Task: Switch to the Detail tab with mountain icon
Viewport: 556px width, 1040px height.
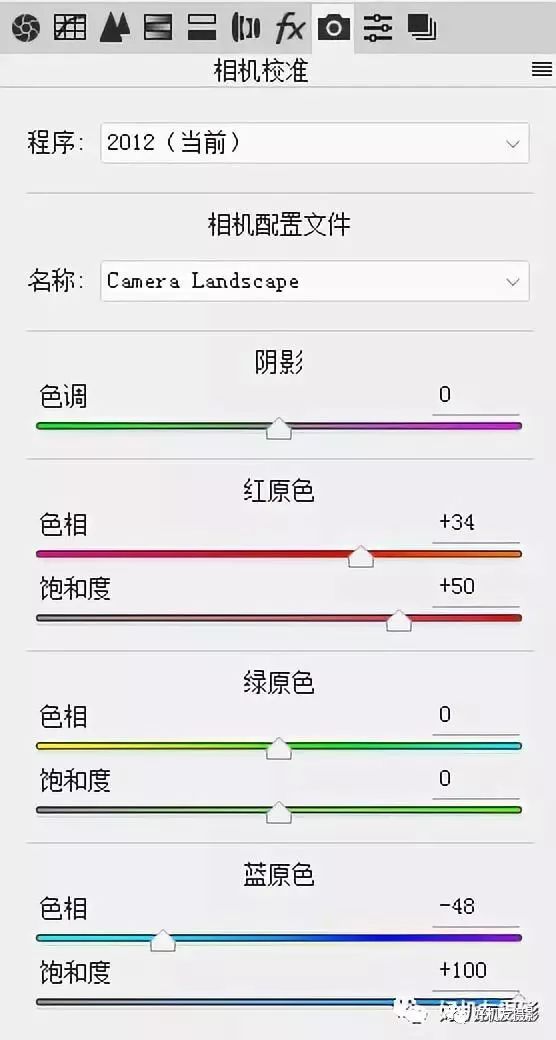Action: [116, 28]
